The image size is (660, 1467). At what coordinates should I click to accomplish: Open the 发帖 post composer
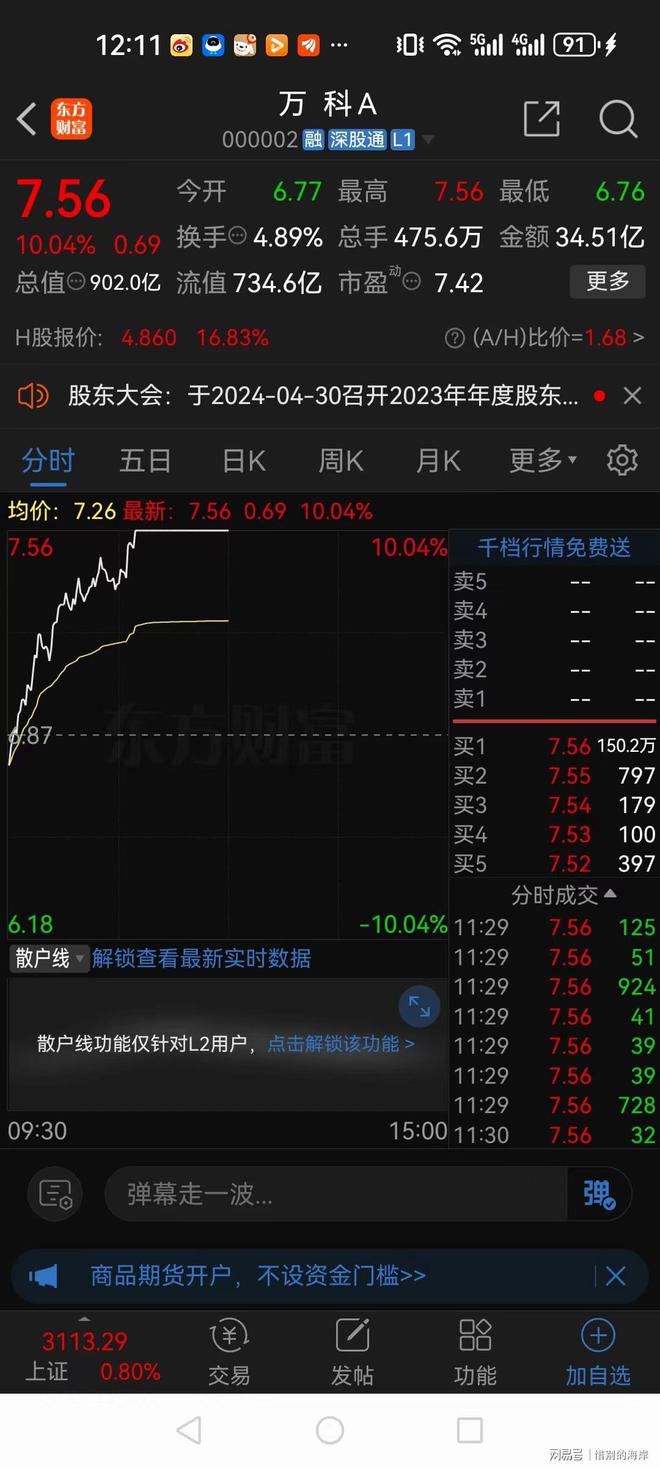click(x=352, y=1352)
